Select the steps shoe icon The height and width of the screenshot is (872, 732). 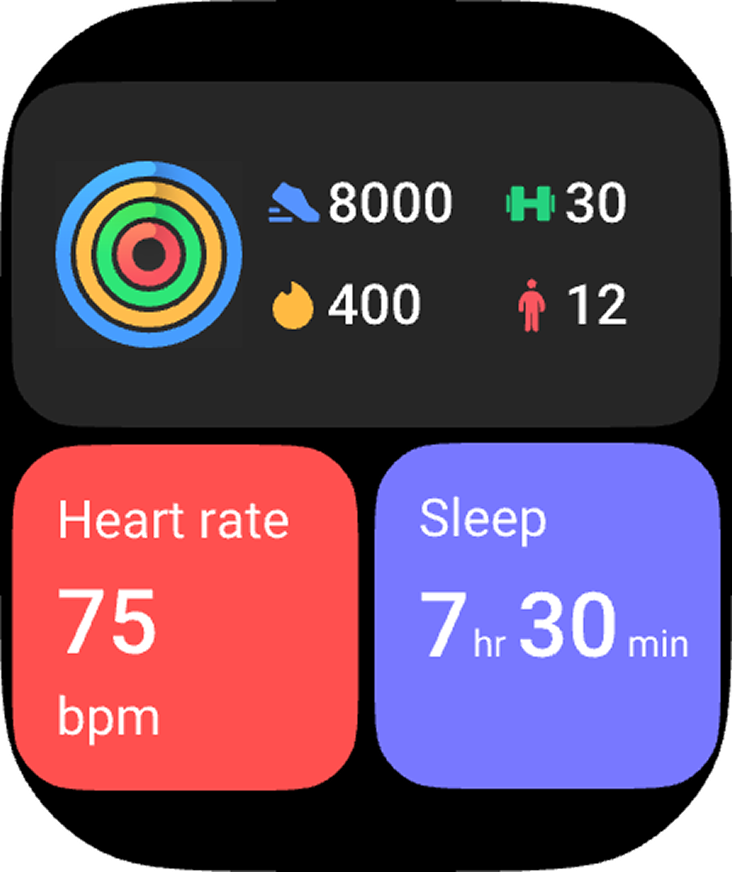pyautogui.click(x=294, y=203)
